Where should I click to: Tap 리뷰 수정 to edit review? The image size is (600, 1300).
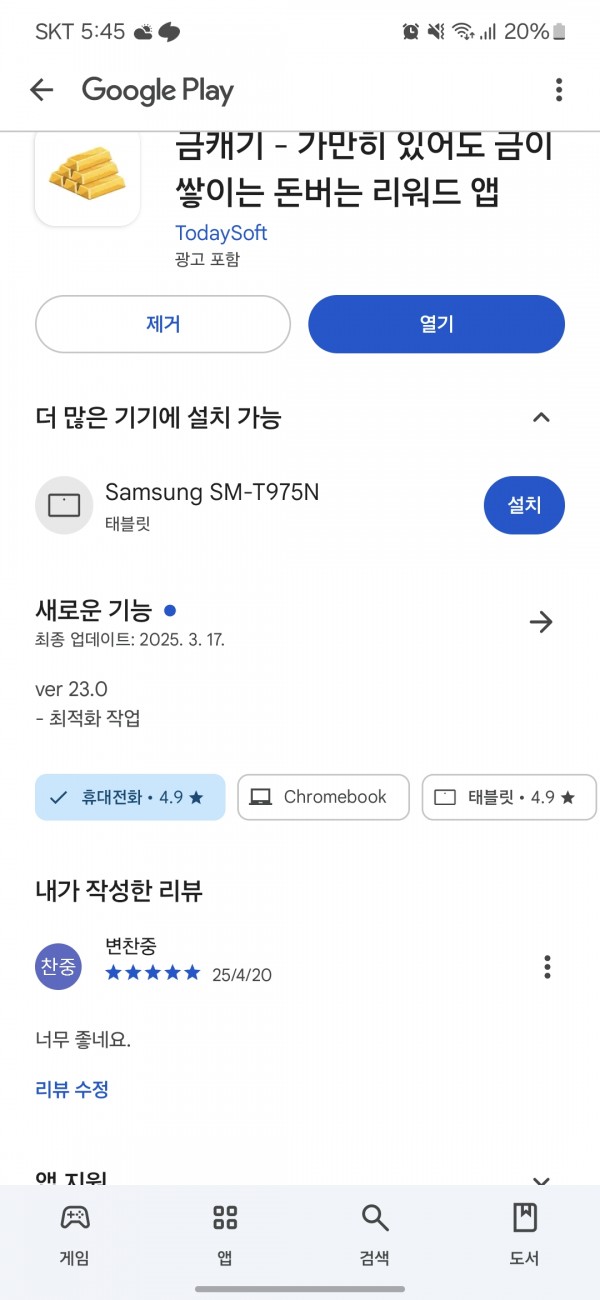tap(72, 1090)
